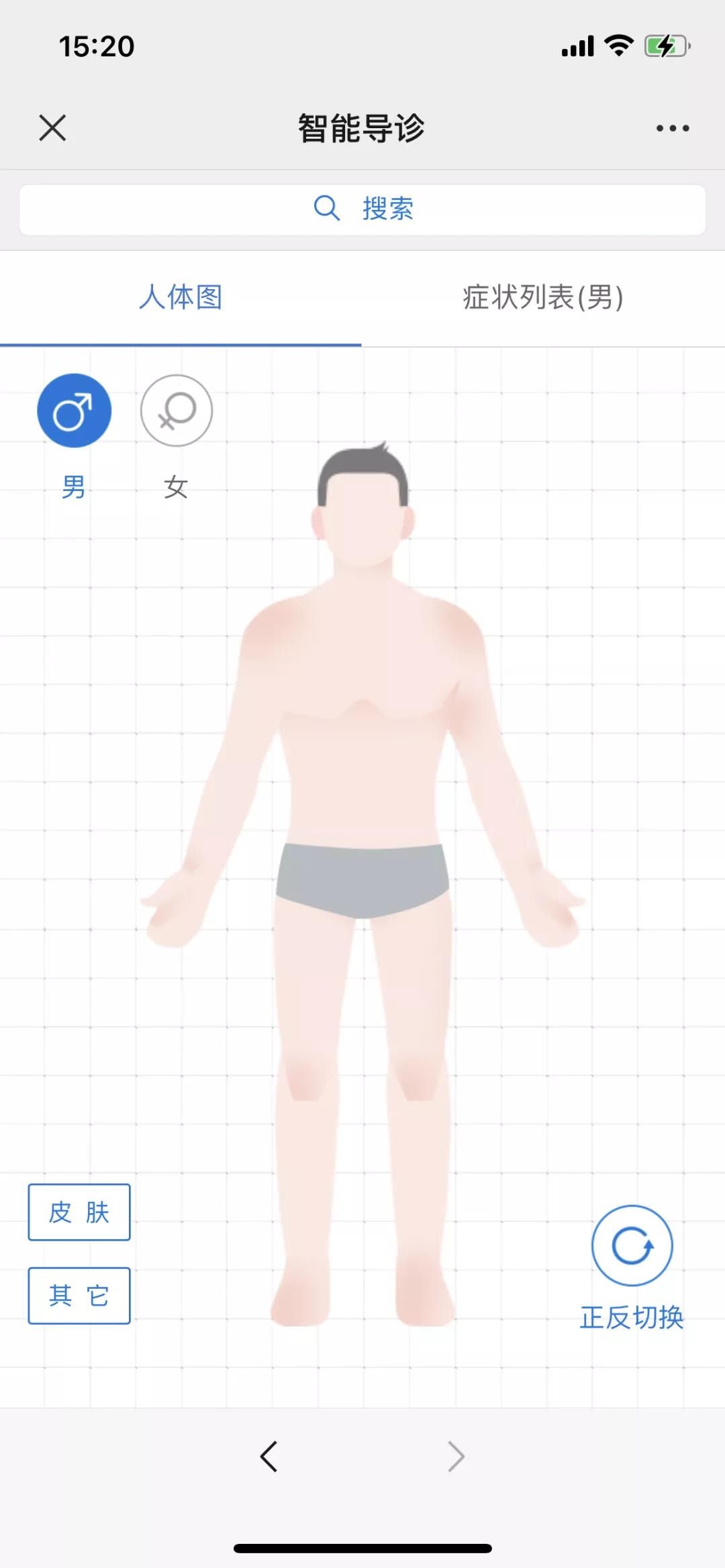
Task: Open the 皮肤 symptom category
Action: pyautogui.click(x=79, y=1212)
